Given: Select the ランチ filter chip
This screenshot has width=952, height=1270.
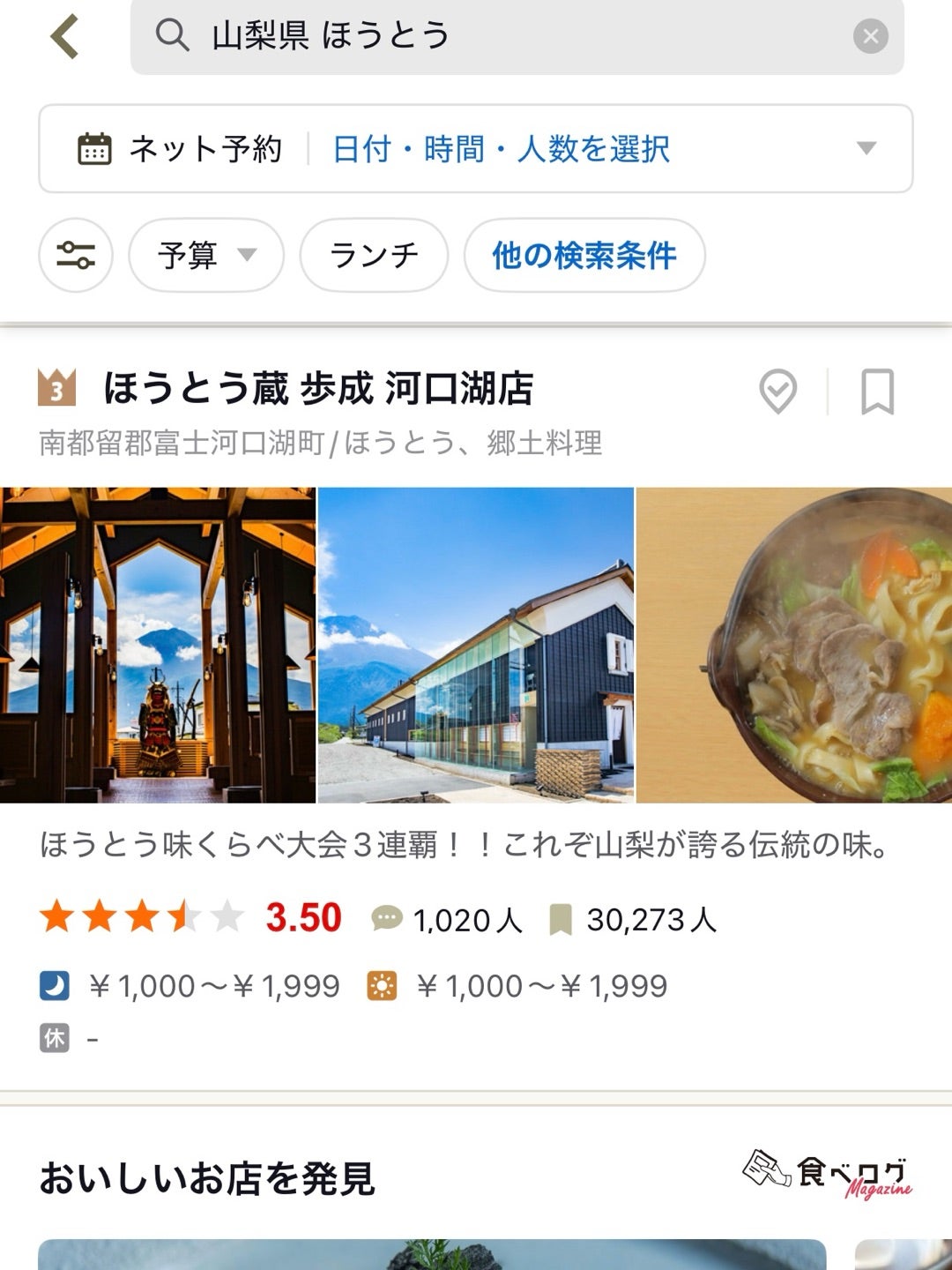Looking at the screenshot, I should pos(374,256).
